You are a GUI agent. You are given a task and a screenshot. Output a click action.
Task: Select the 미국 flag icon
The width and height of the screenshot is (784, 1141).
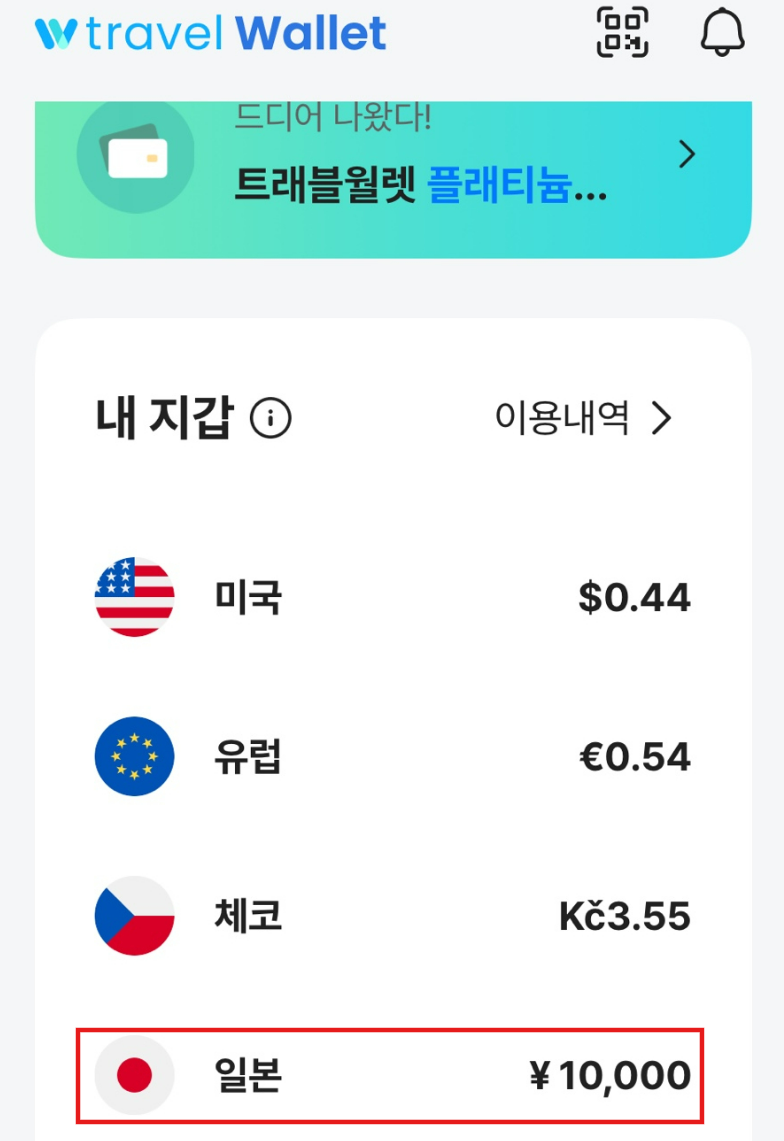coord(134,597)
